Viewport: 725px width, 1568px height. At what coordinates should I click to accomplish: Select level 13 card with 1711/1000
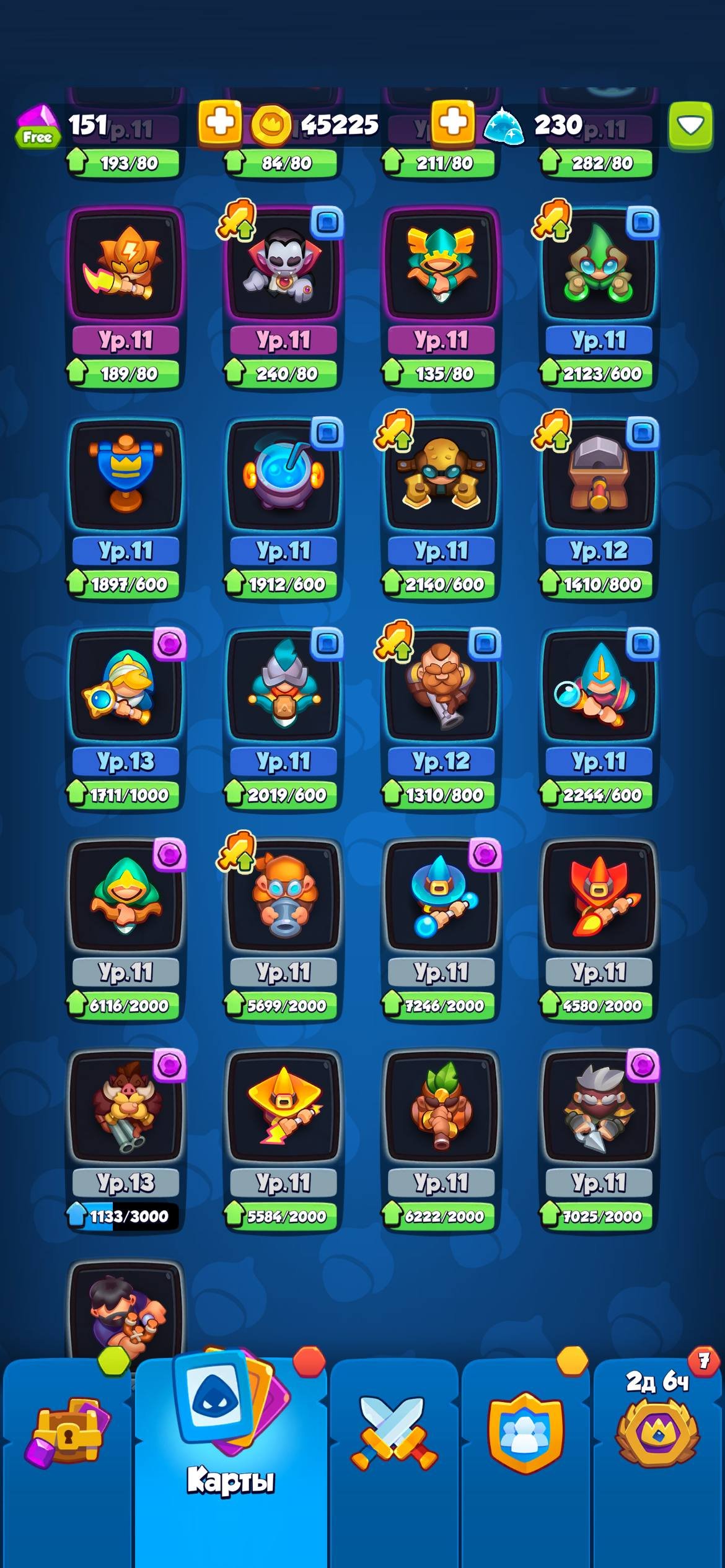tap(126, 686)
